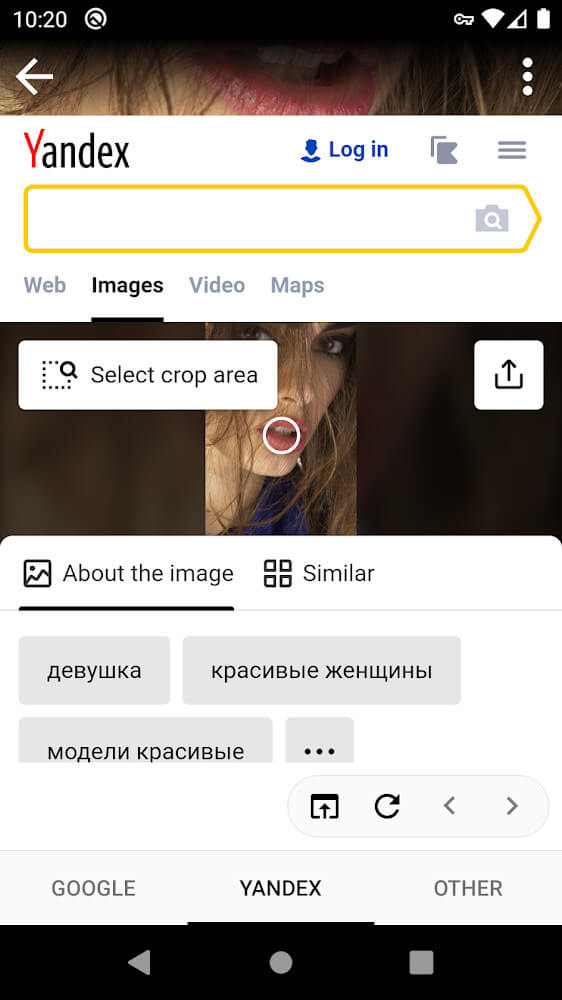
Task: Focus the Yandex search box
Action: 282,219
